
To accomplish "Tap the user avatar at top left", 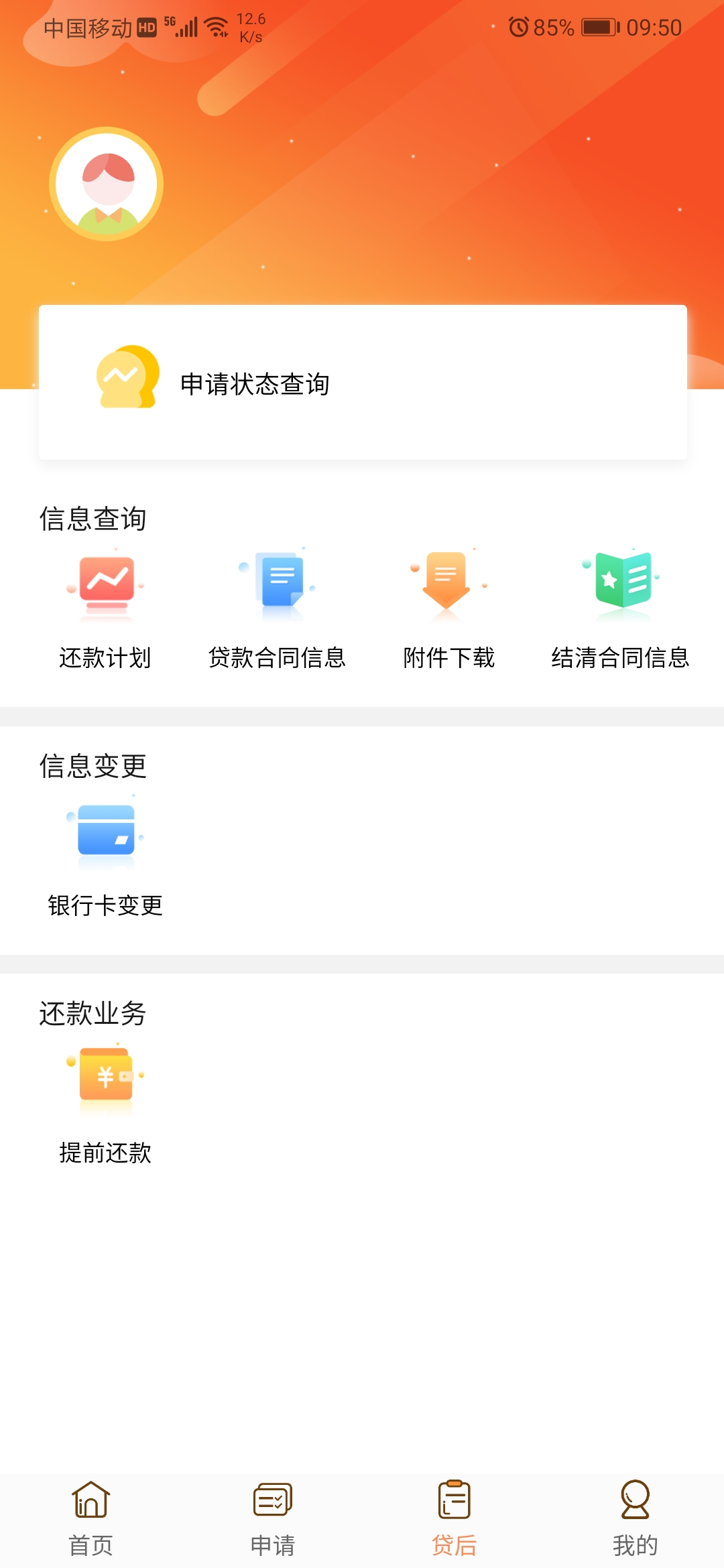I will click(107, 184).
